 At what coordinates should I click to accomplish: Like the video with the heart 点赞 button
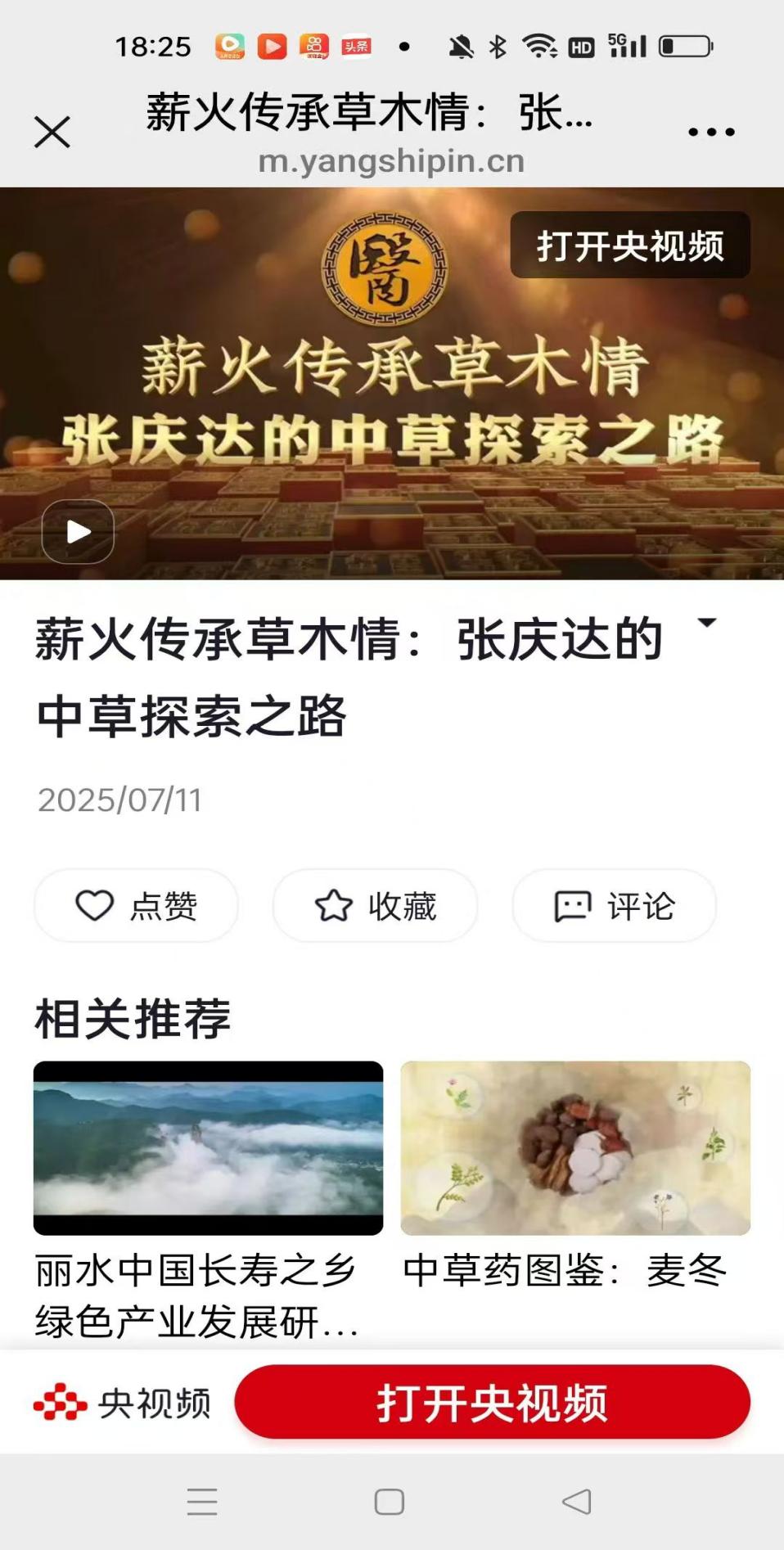coord(135,905)
